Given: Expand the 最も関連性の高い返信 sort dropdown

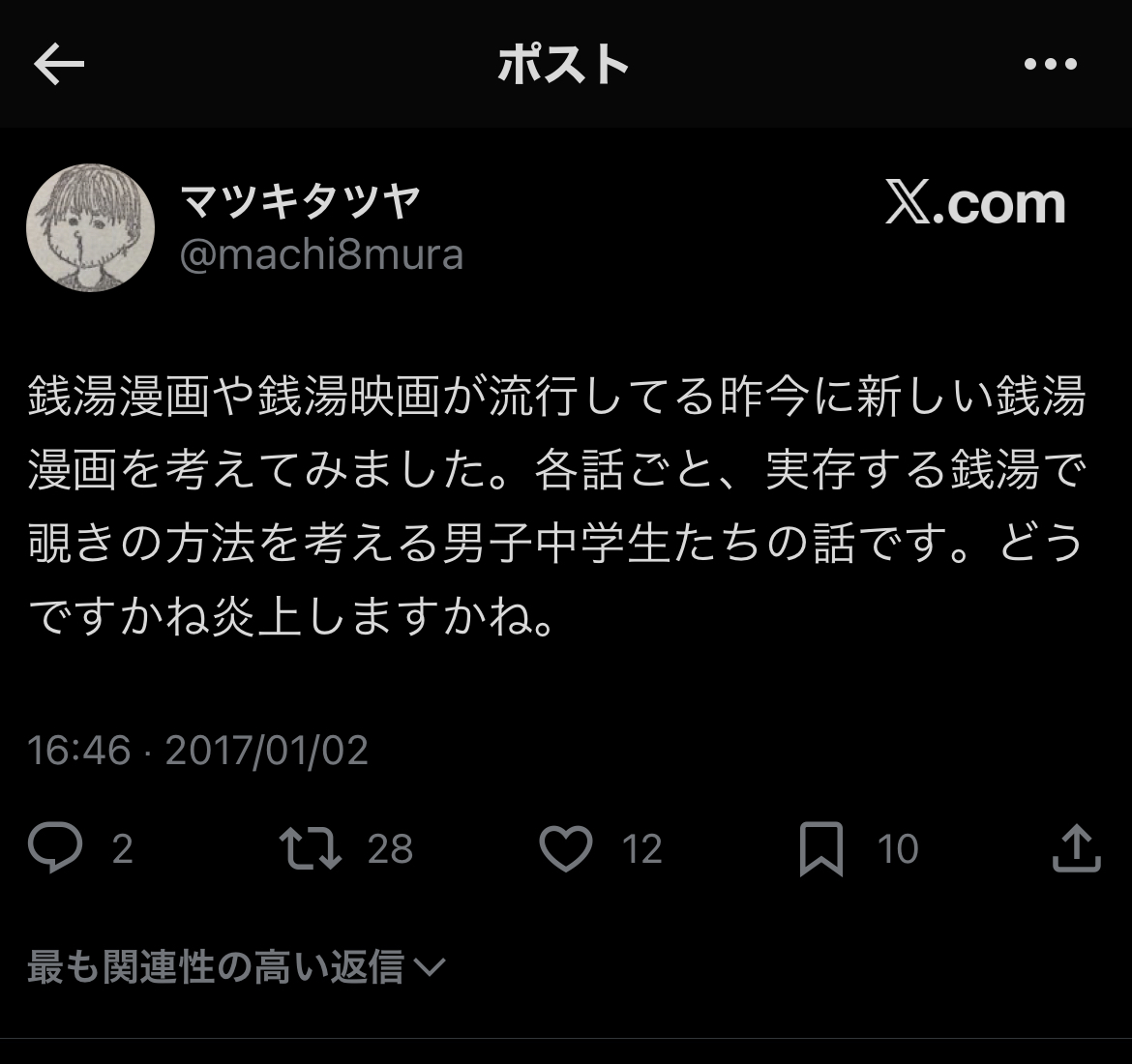Looking at the screenshot, I should click(235, 966).
